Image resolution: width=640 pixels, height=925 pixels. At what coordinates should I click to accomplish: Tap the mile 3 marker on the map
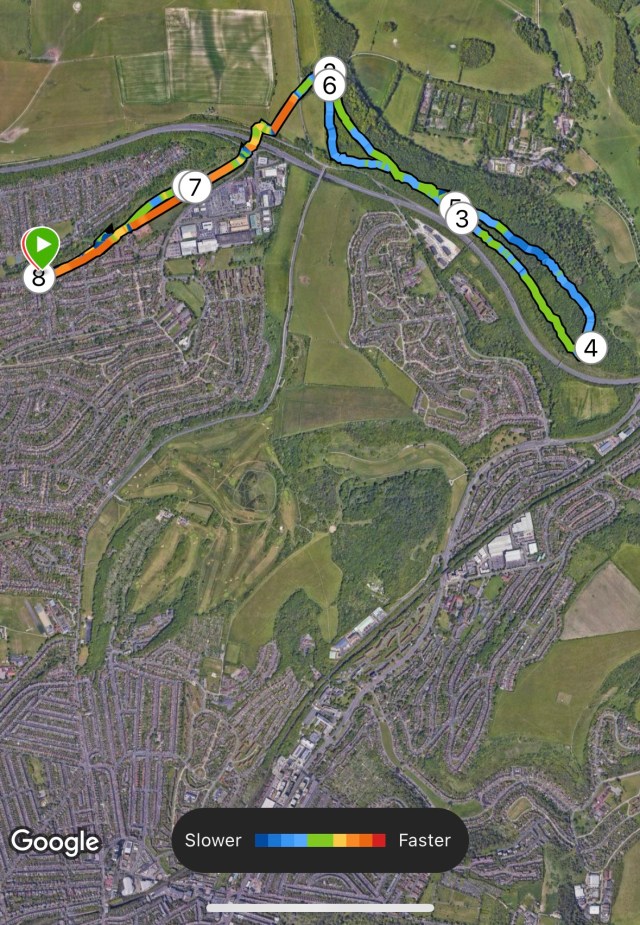(460, 218)
